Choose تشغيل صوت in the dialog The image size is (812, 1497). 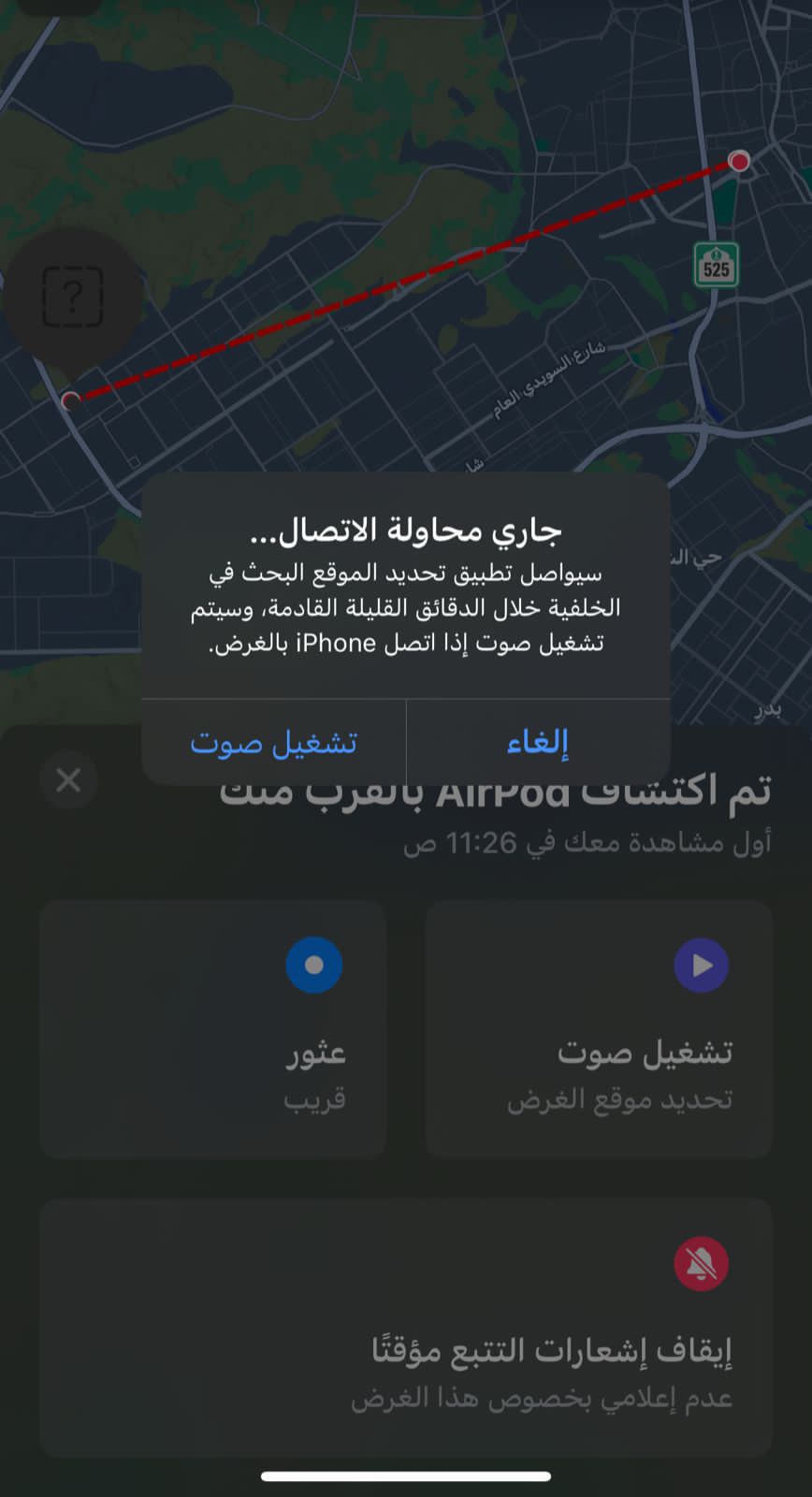pos(274,742)
